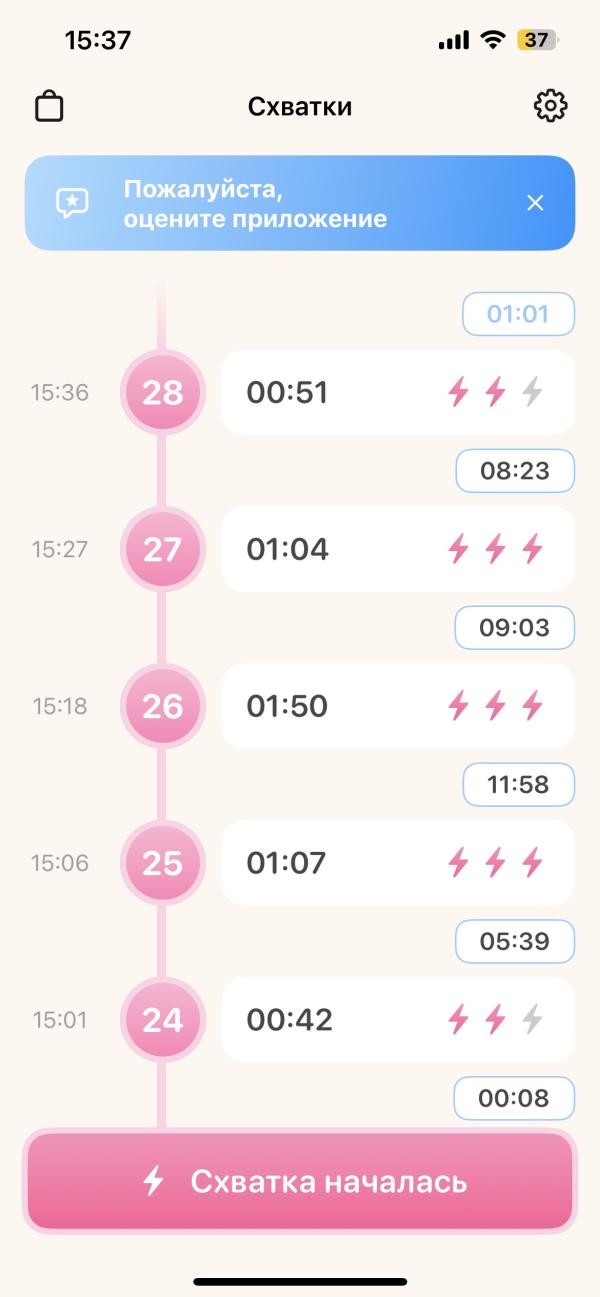
Task: Dismiss the rate-the-app banner
Action: click(x=535, y=203)
